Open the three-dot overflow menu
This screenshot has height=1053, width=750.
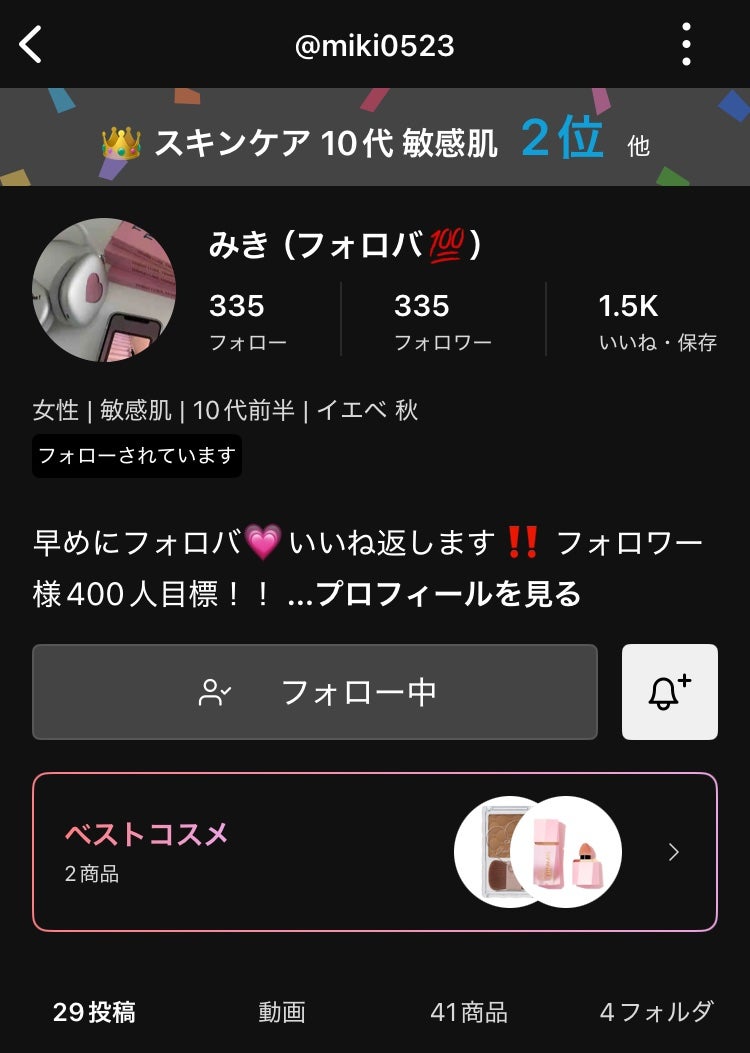(686, 45)
